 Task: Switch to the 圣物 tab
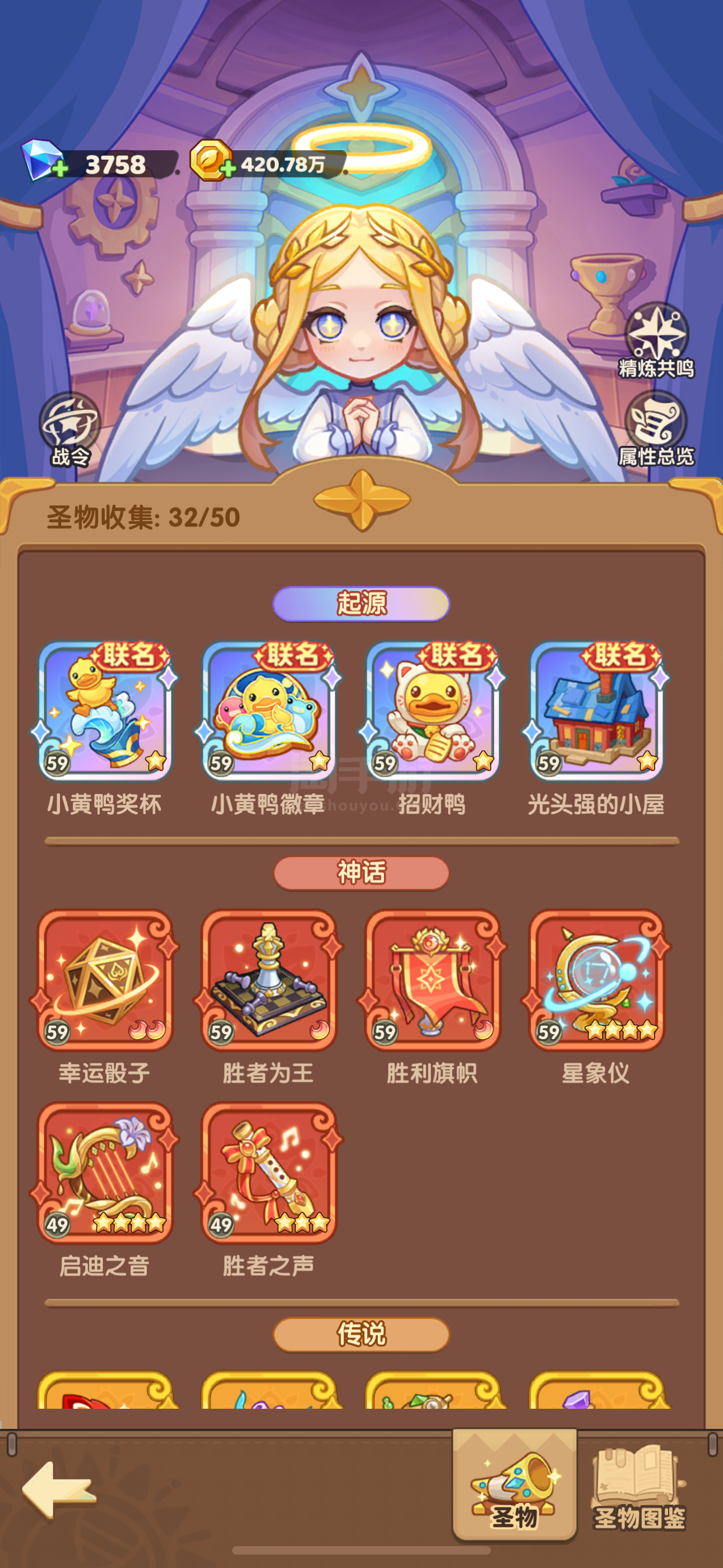tap(515, 1486)
